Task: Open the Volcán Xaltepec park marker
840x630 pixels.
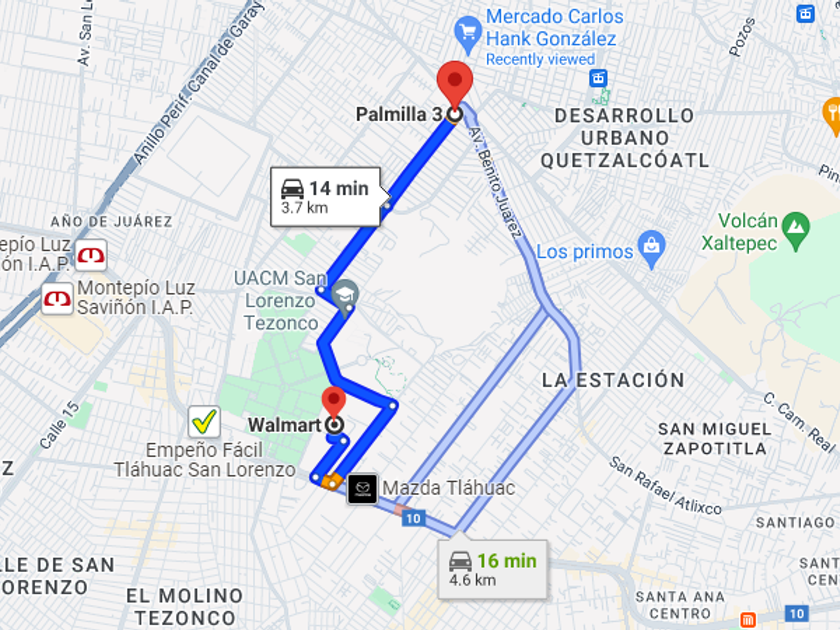Action: coord(796,230)
